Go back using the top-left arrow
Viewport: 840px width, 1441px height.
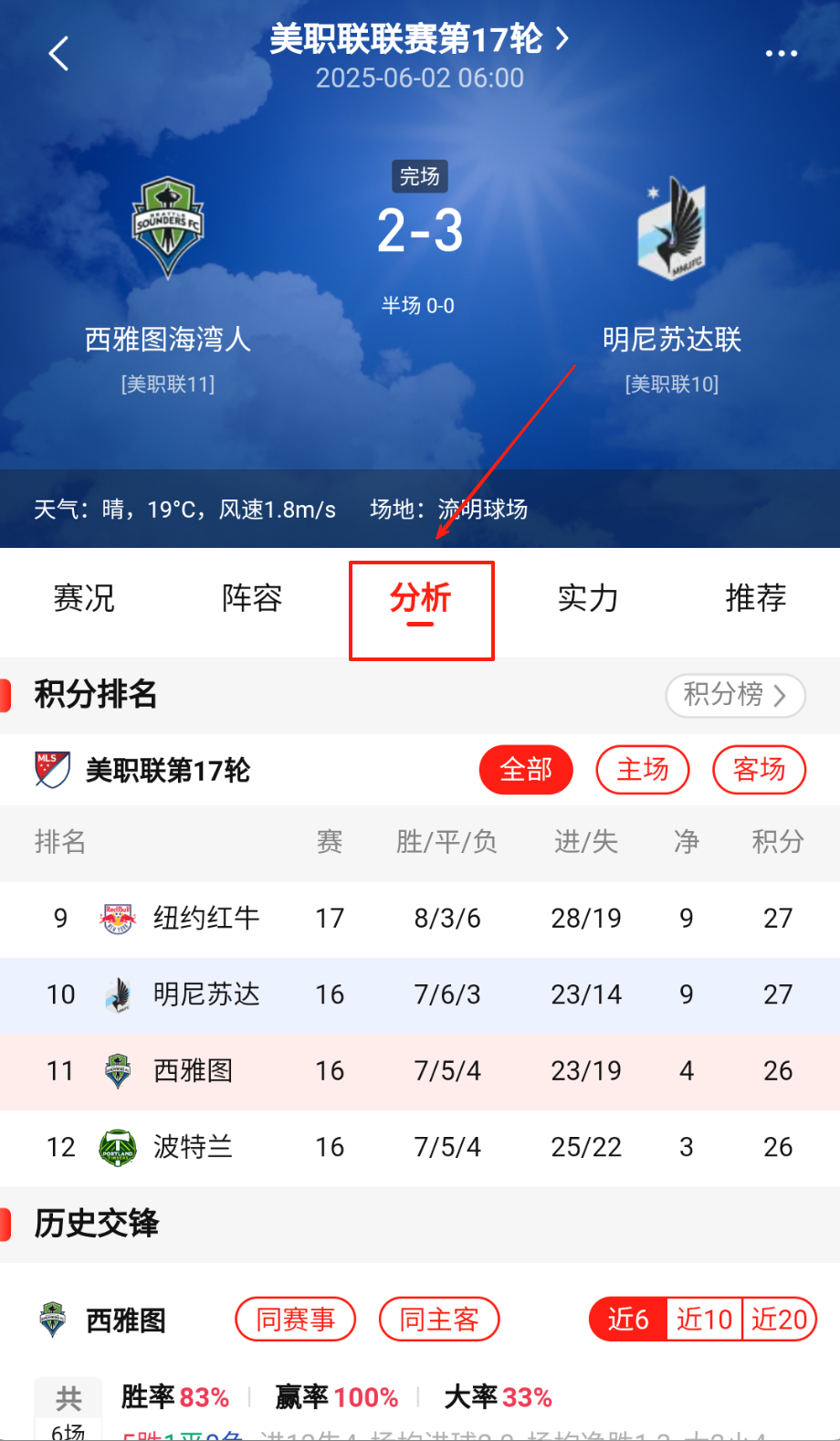(58, 54)
